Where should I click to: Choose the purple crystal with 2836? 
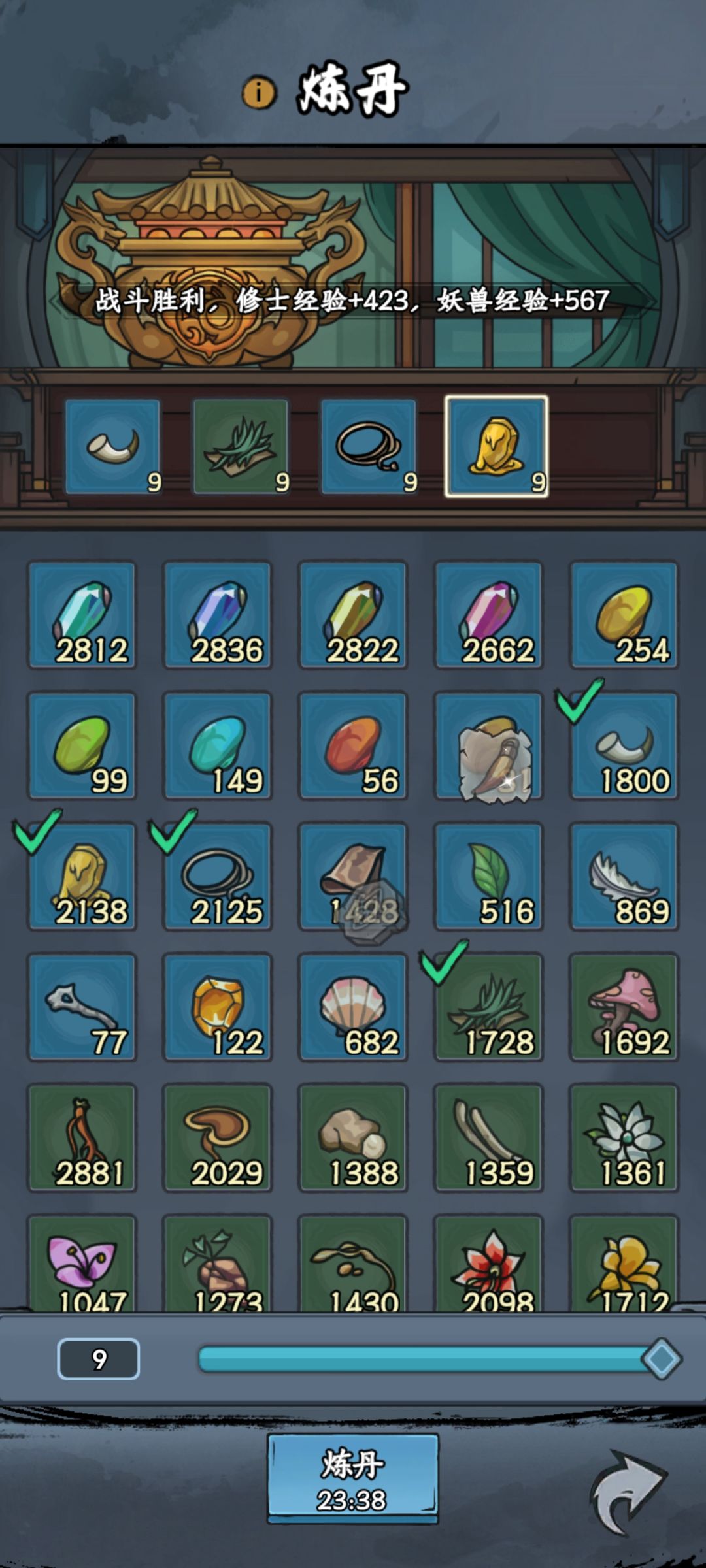point(217,615)
